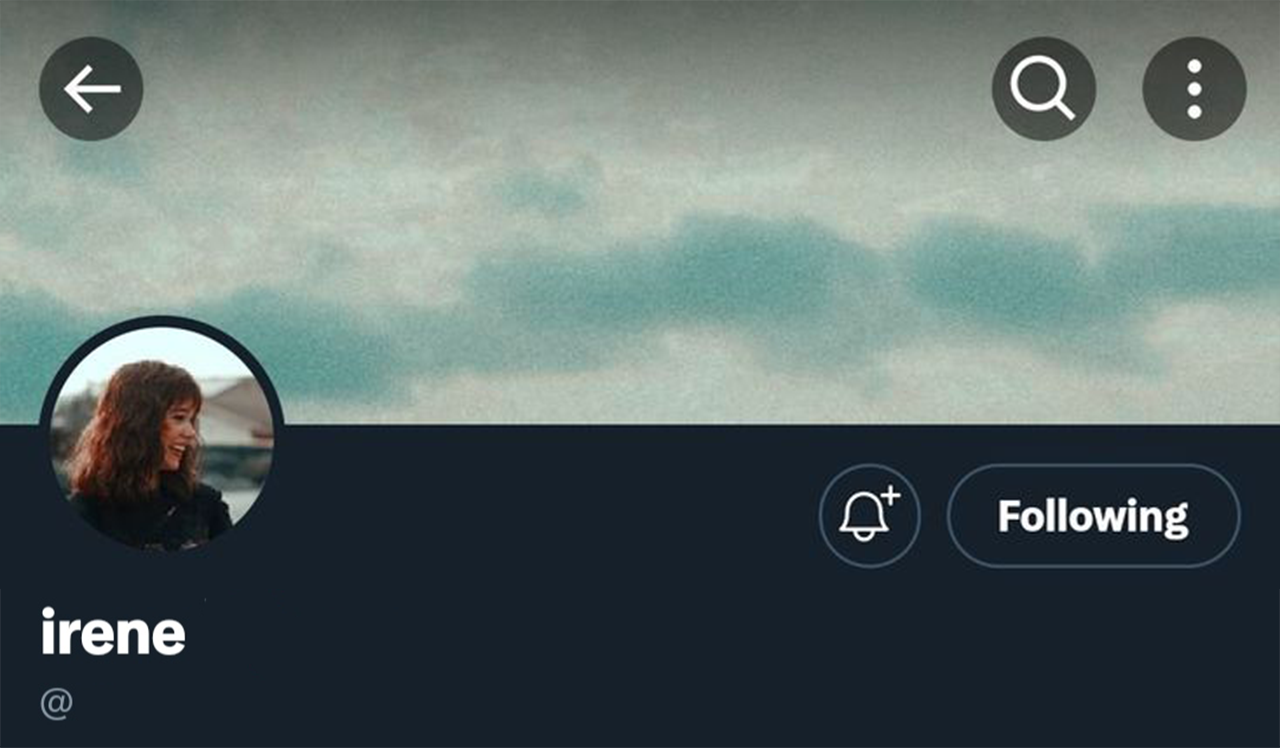Go back using the arrow icon
The height and width of the screenshot is (748, 1280).
point(91,89)
